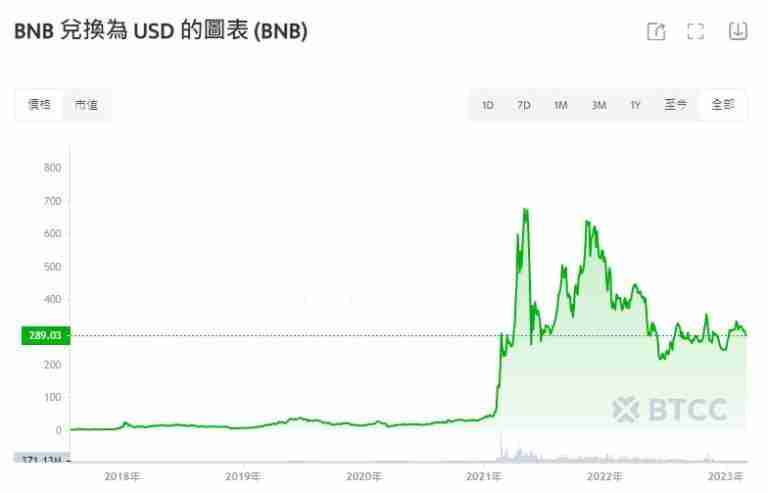
Task: Show the 全部 full history range
Action: [722, 105]
